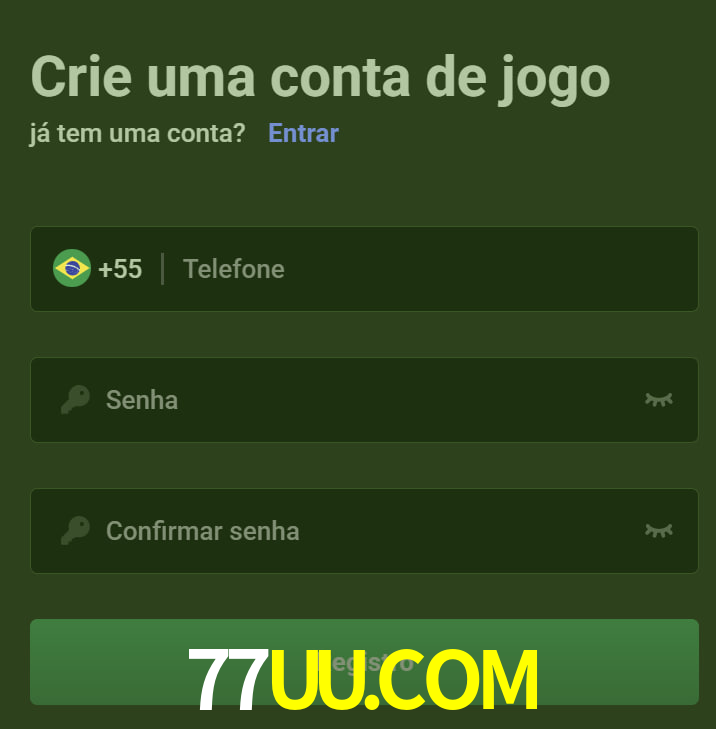Tap the Entrar login link
Viewport: 716px width, 729px height.
coord(303,133)
